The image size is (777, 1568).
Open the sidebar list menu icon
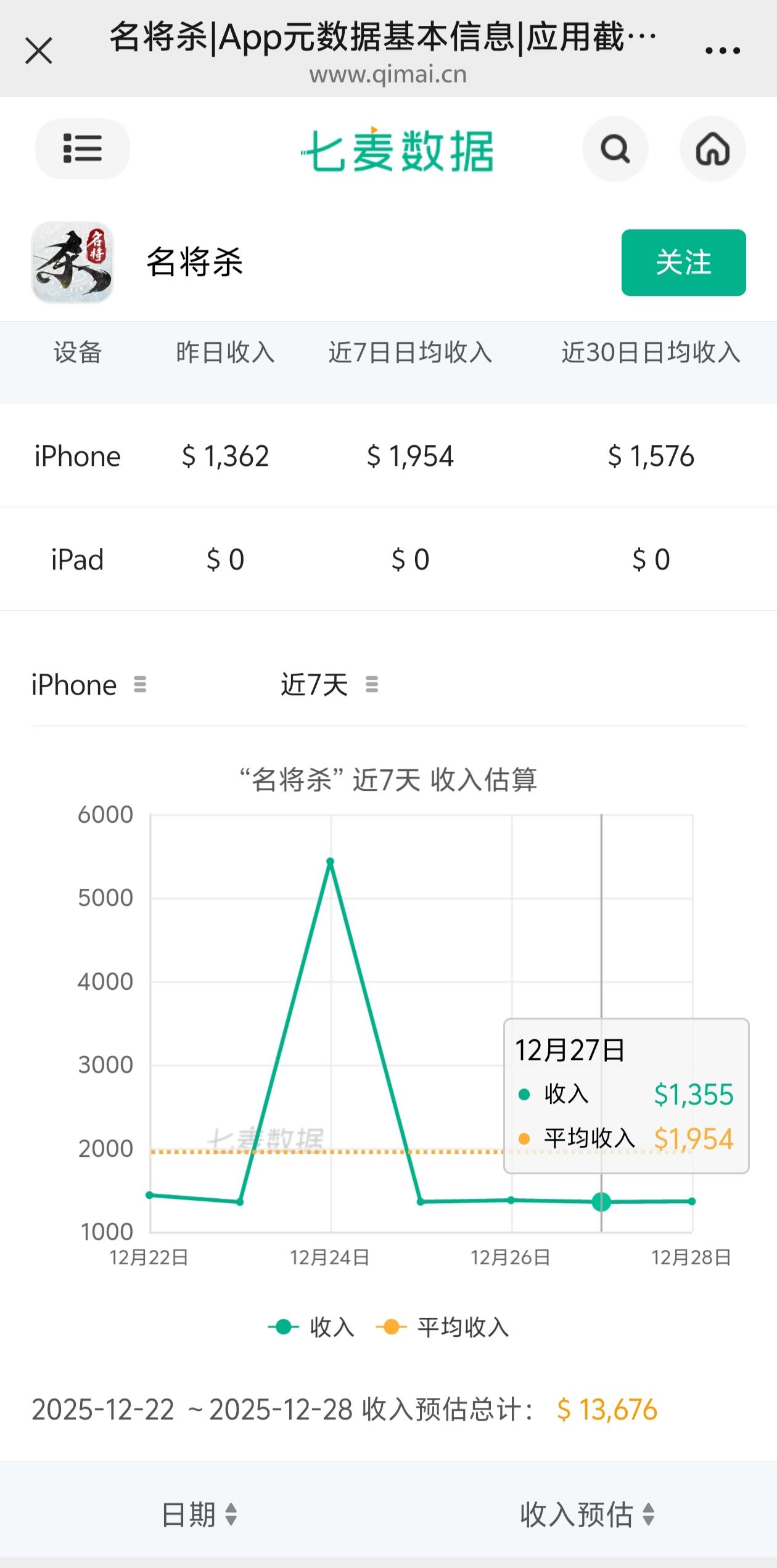tap(82, 149)
